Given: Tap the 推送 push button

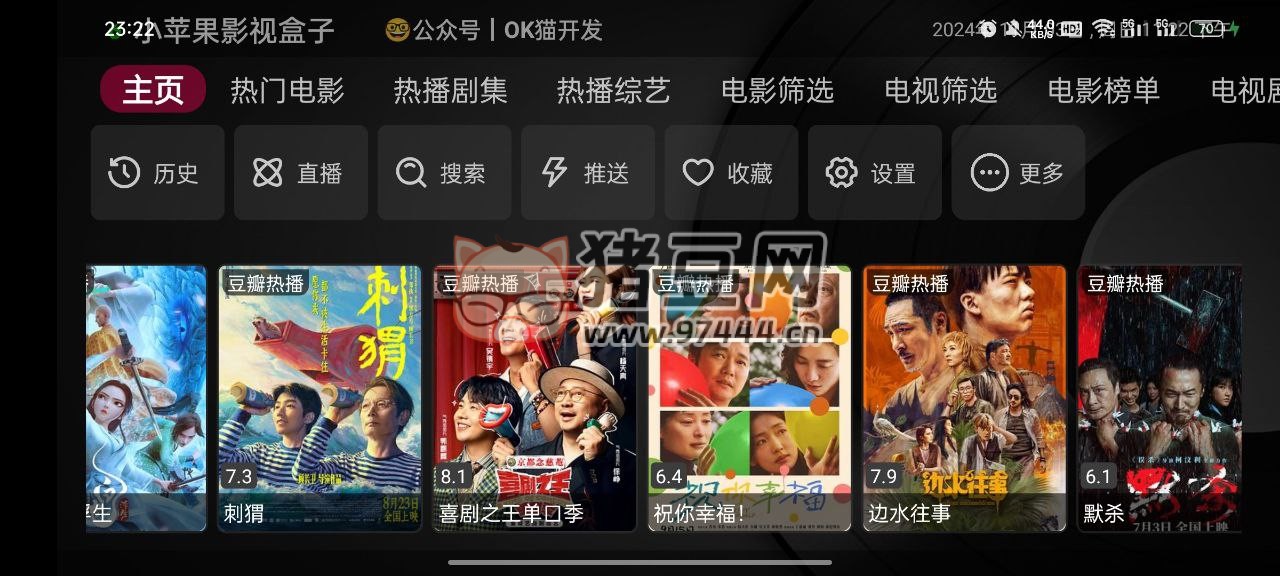Looking at the screenshot, I should (x=587, y=173).
